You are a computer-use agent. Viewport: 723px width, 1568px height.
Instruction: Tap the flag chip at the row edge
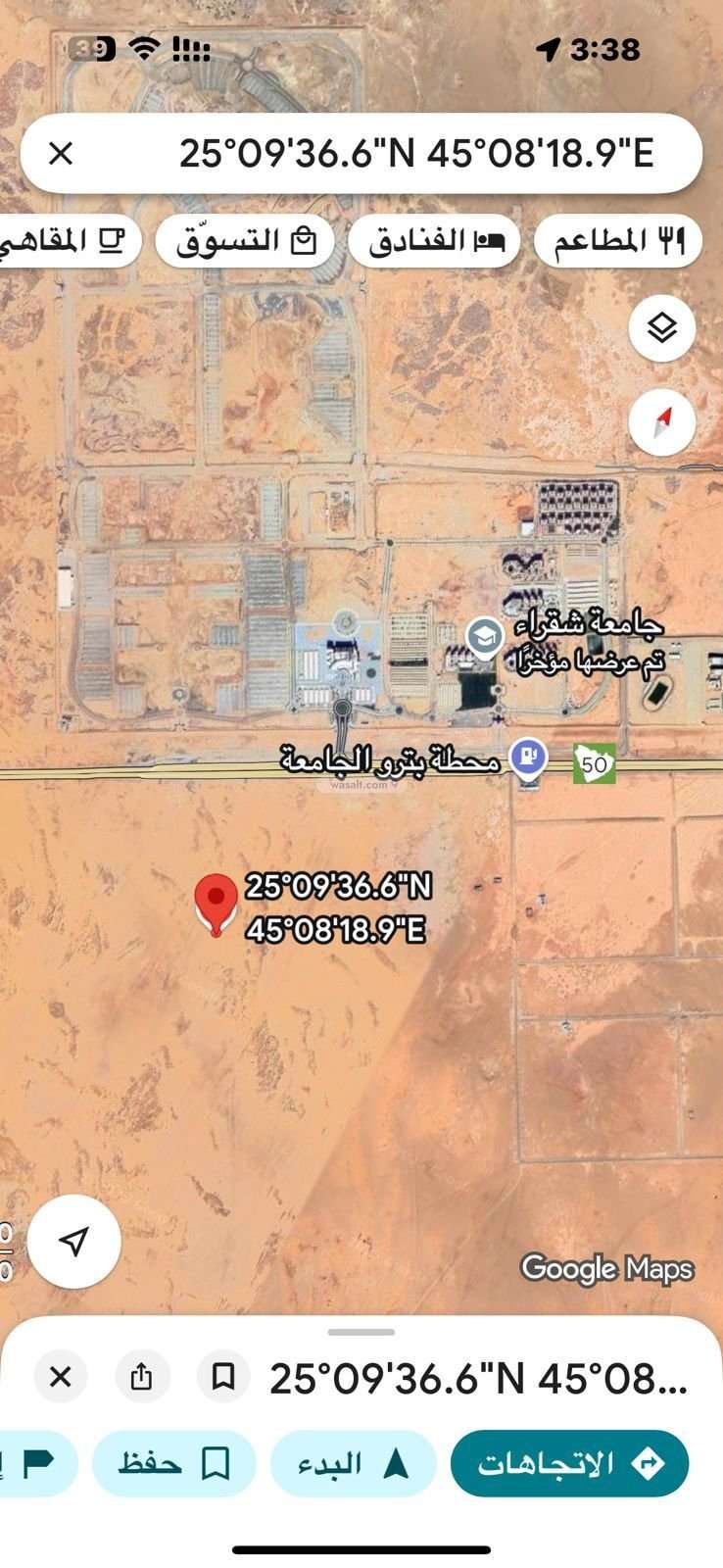35,1463
